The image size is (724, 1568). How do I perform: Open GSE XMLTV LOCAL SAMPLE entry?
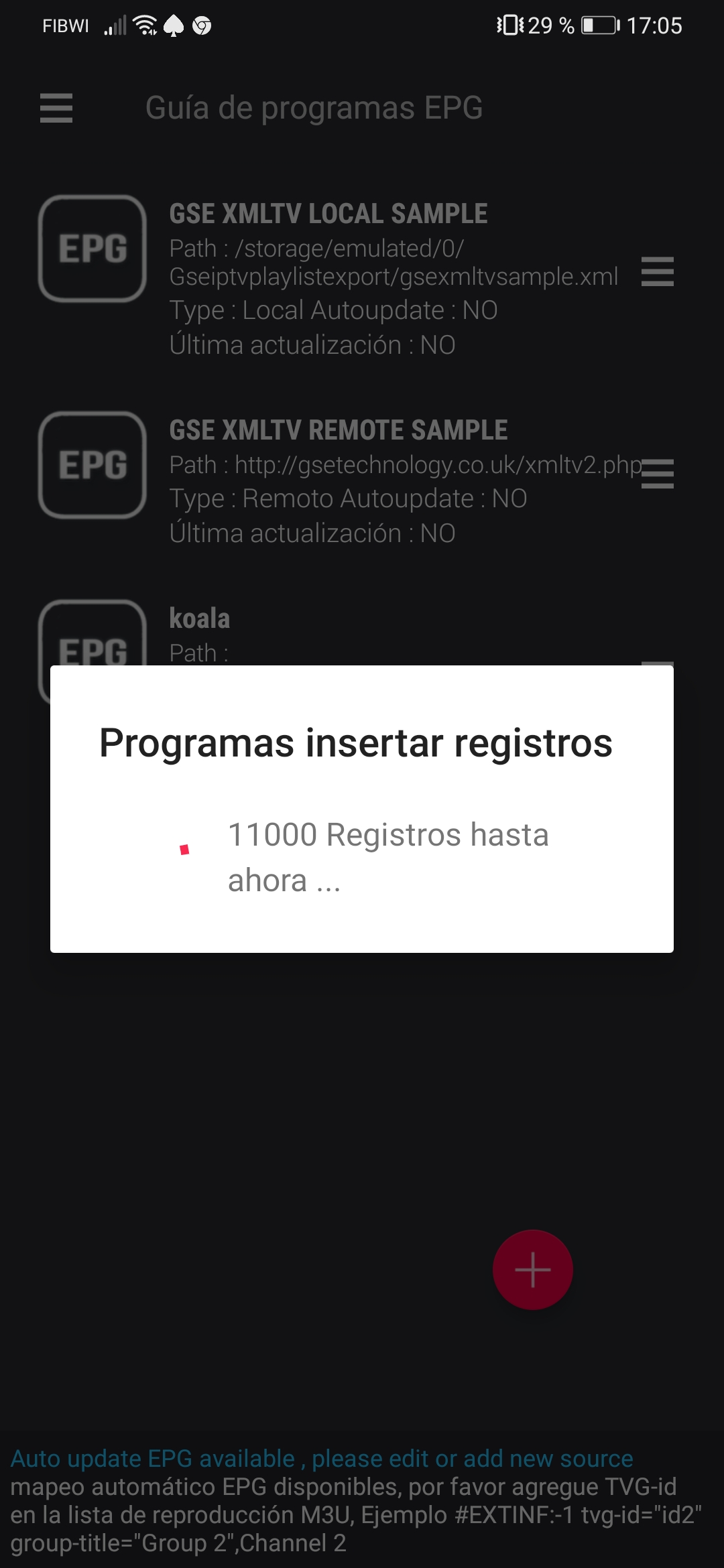click(x=328, y=214)
